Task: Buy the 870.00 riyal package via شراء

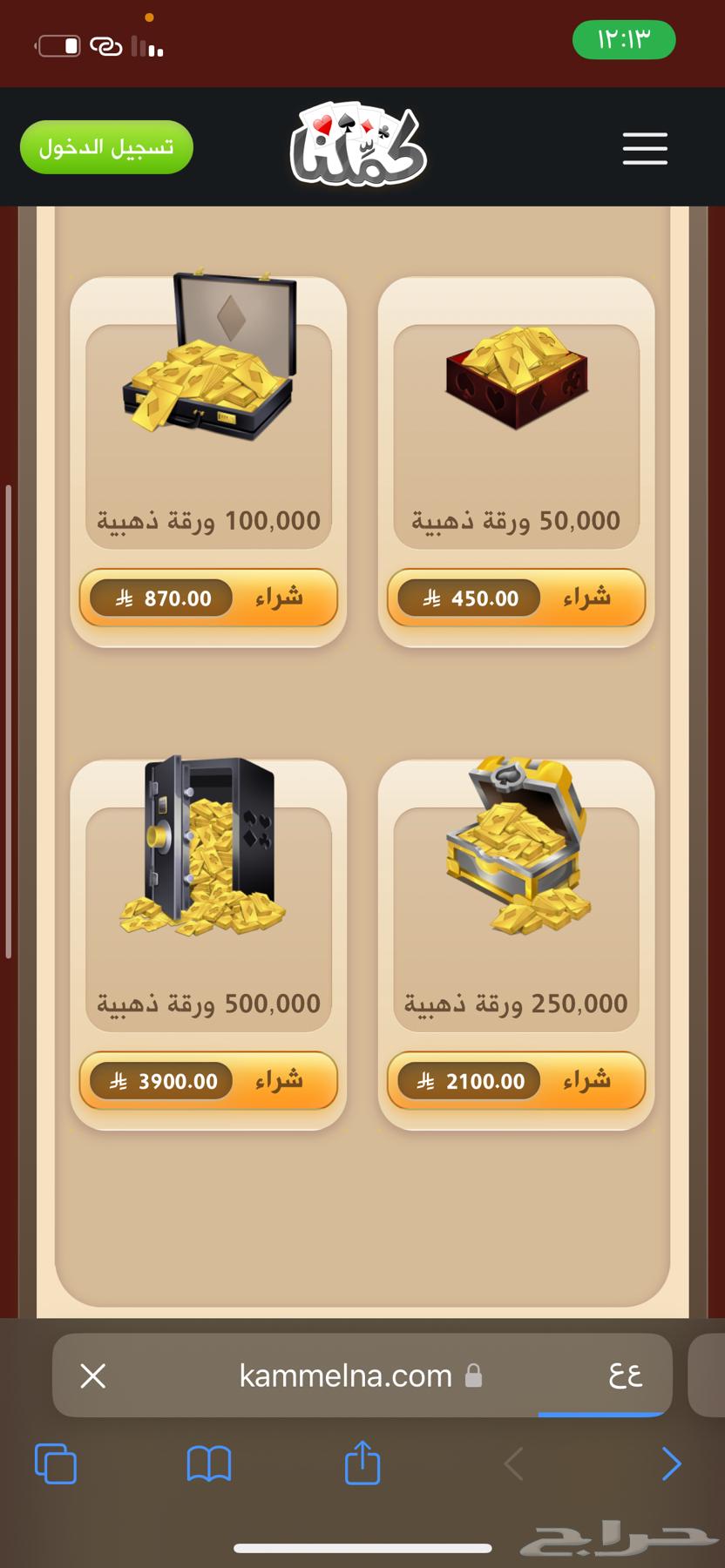Action: [208, 598]
